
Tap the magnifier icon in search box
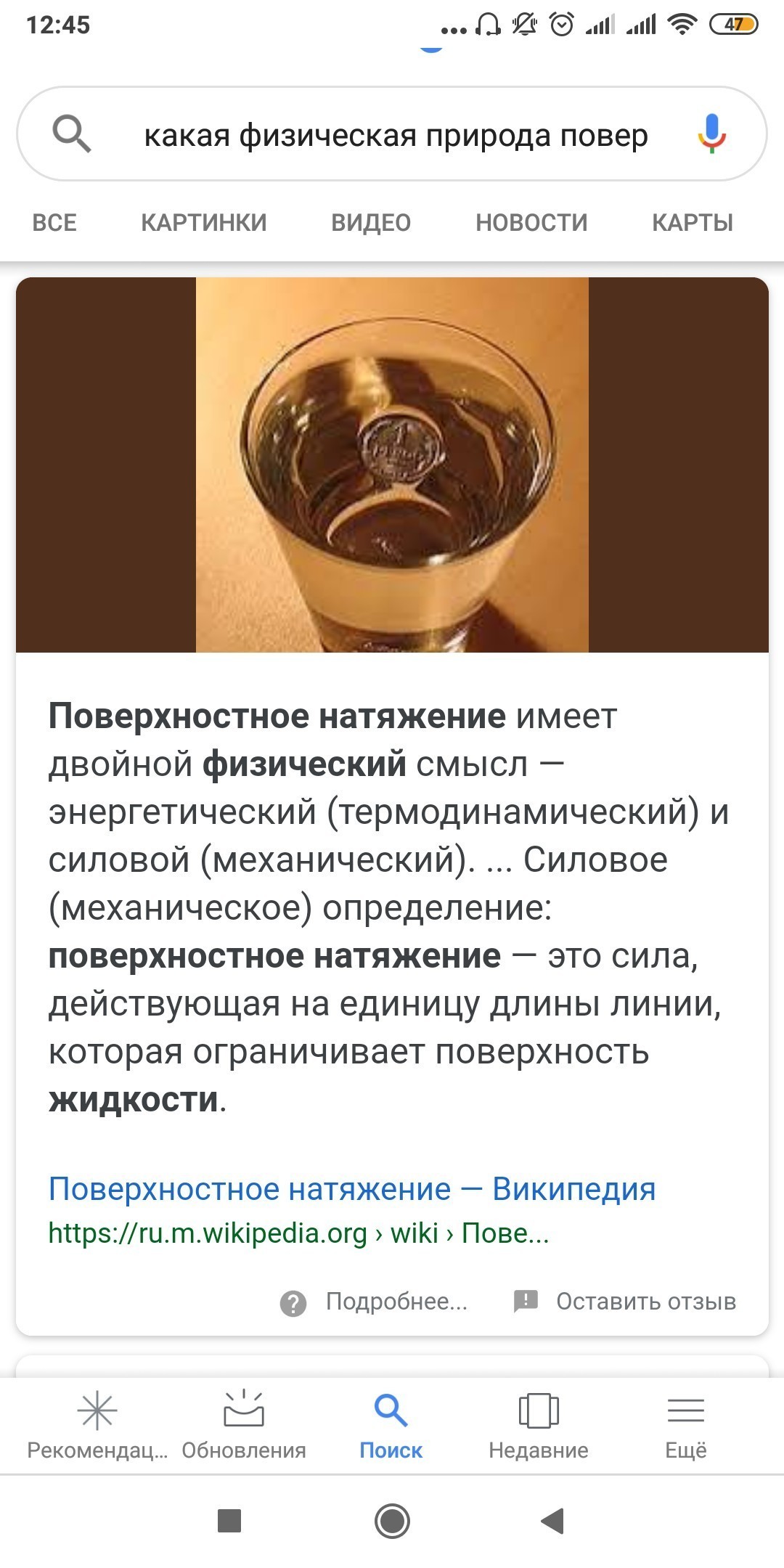tap(71, 134)
